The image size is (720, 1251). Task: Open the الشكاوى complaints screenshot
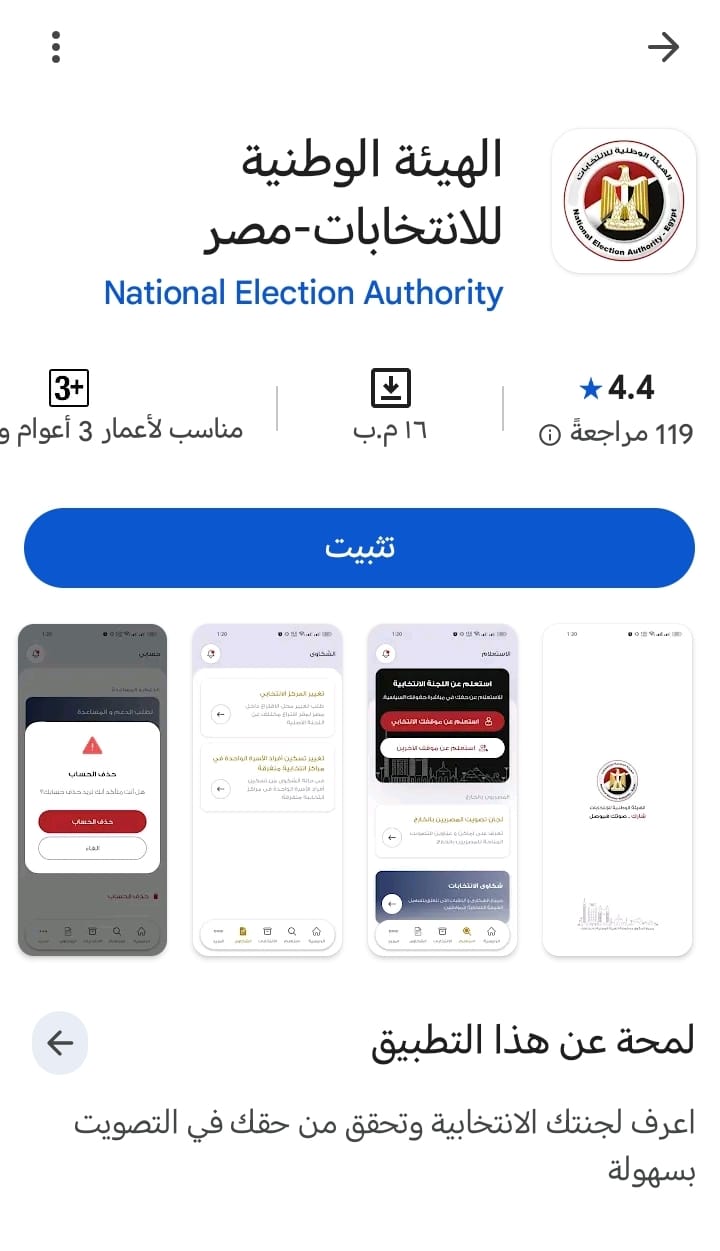pos(267,790)
